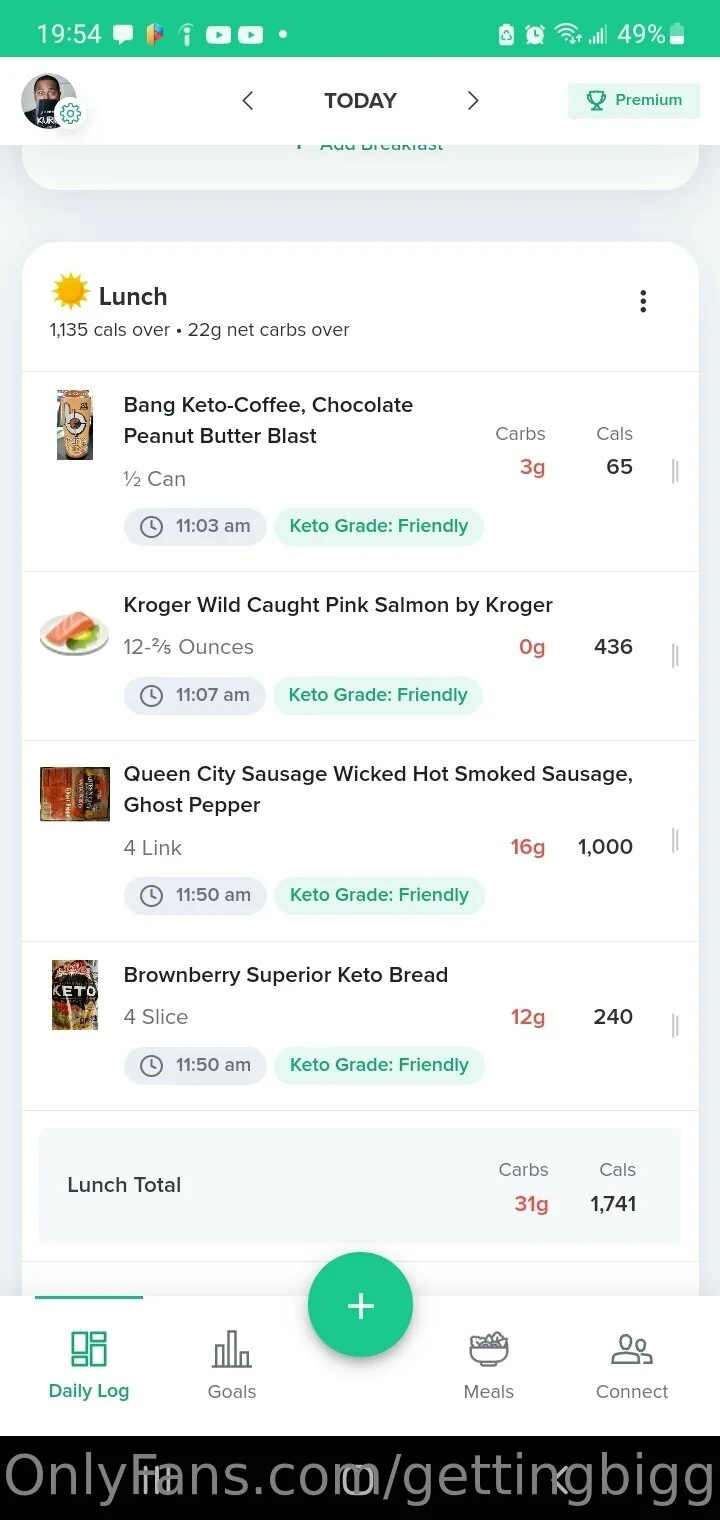The image size is (720, 1520).
Task: Open profile settings via the avatar
Action: [50, 101]
